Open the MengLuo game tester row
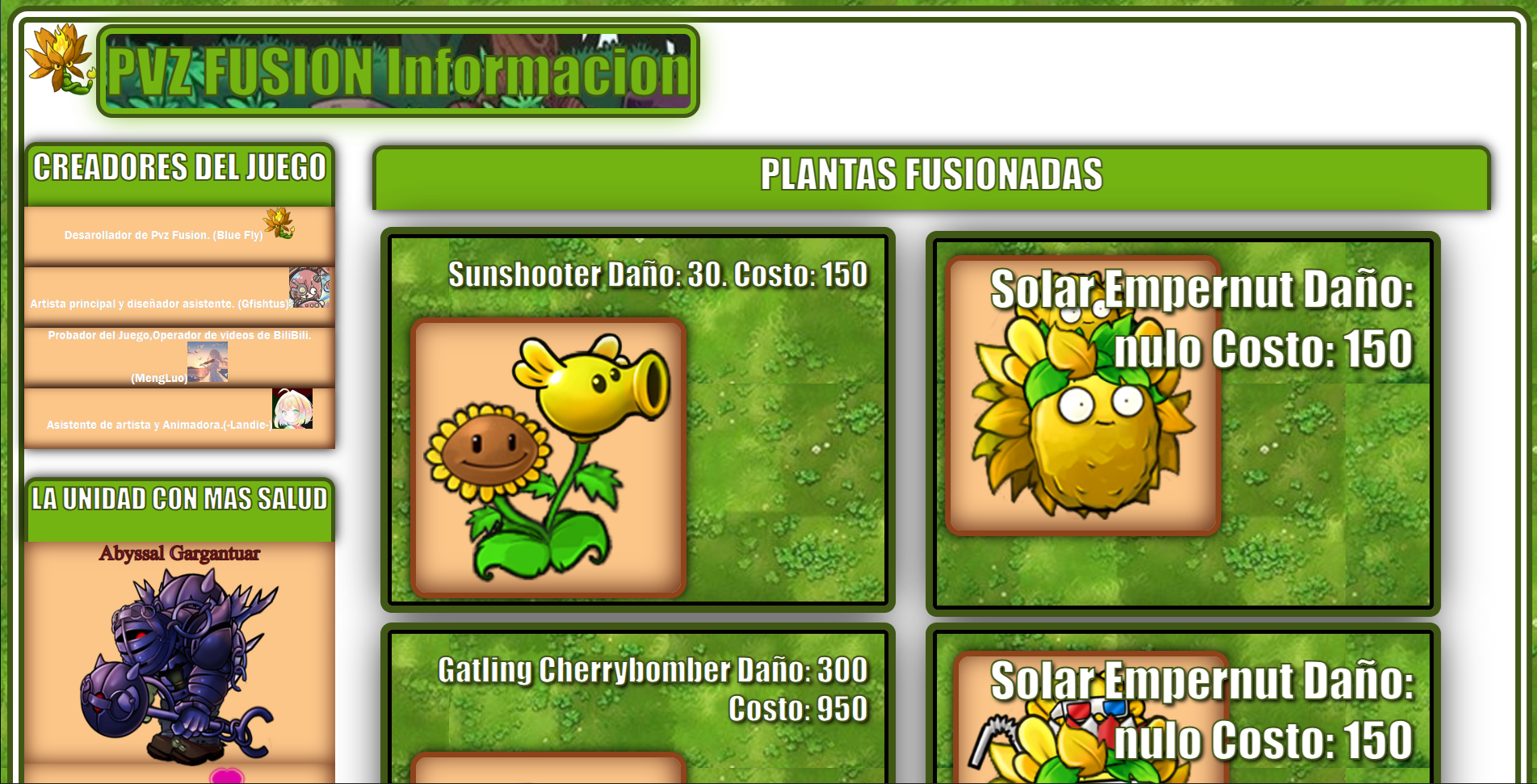 pos(179,357)
